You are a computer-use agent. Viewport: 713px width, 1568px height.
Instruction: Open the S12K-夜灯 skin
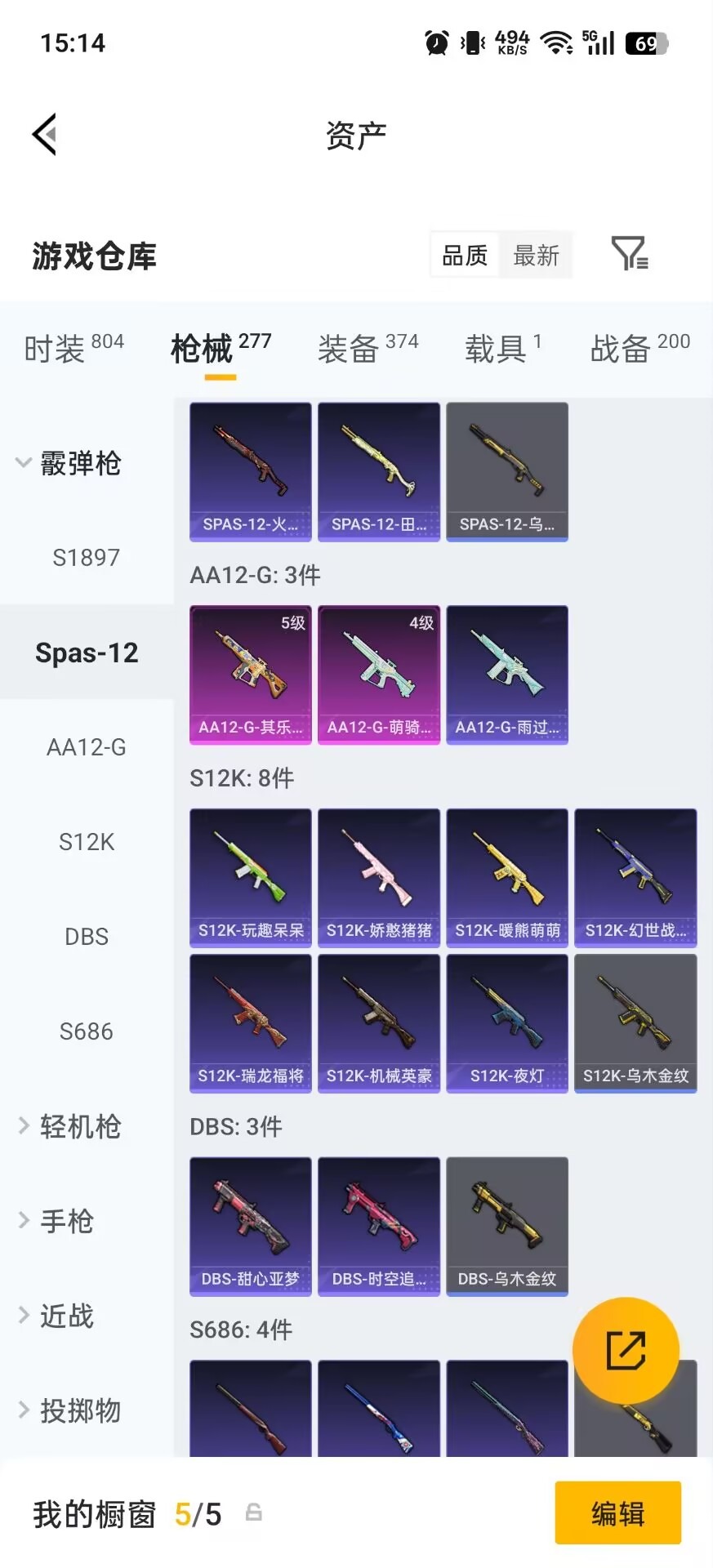(x=507, y=1023)
